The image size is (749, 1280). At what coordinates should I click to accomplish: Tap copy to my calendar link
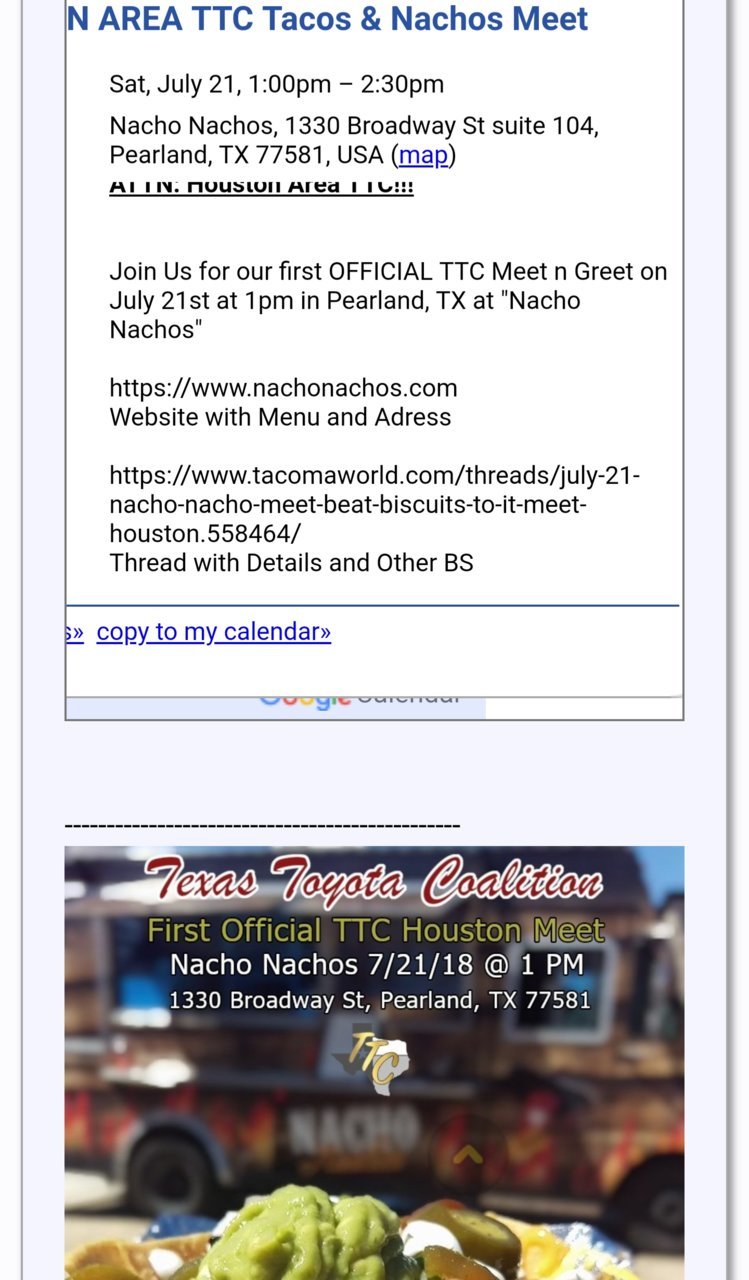click(213, 632)
